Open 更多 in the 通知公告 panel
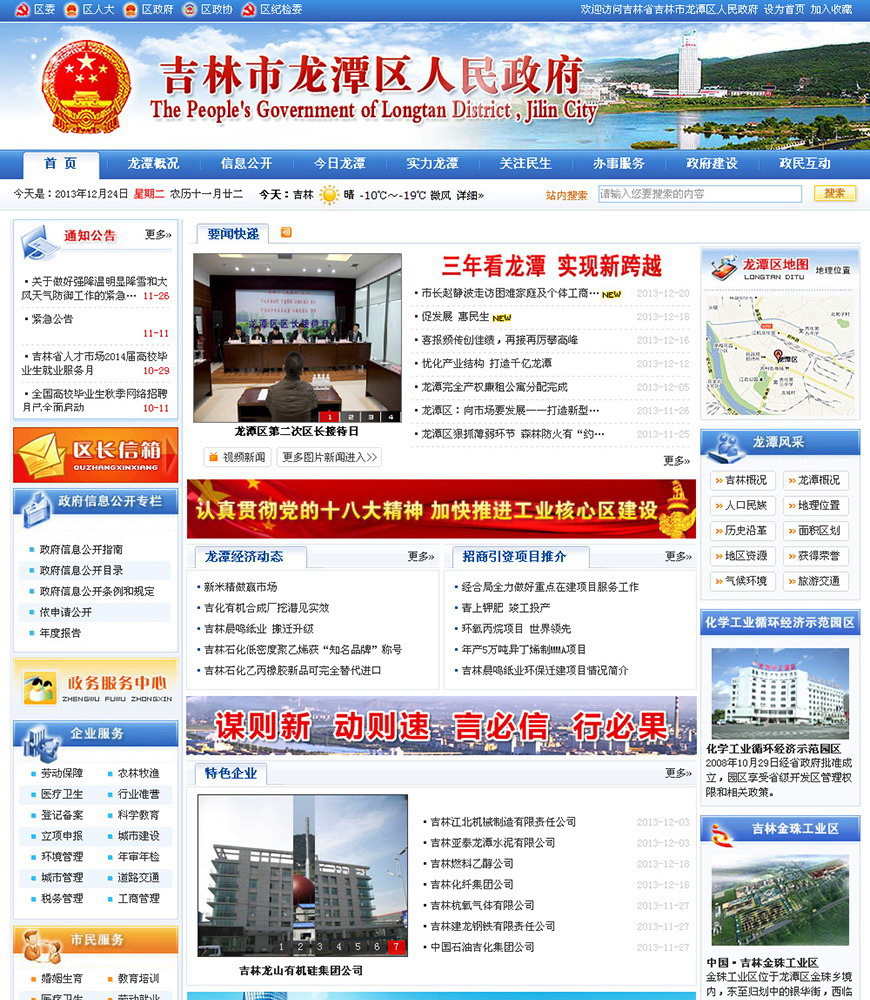Screen dimensions: 870x1000 [158, 235]
